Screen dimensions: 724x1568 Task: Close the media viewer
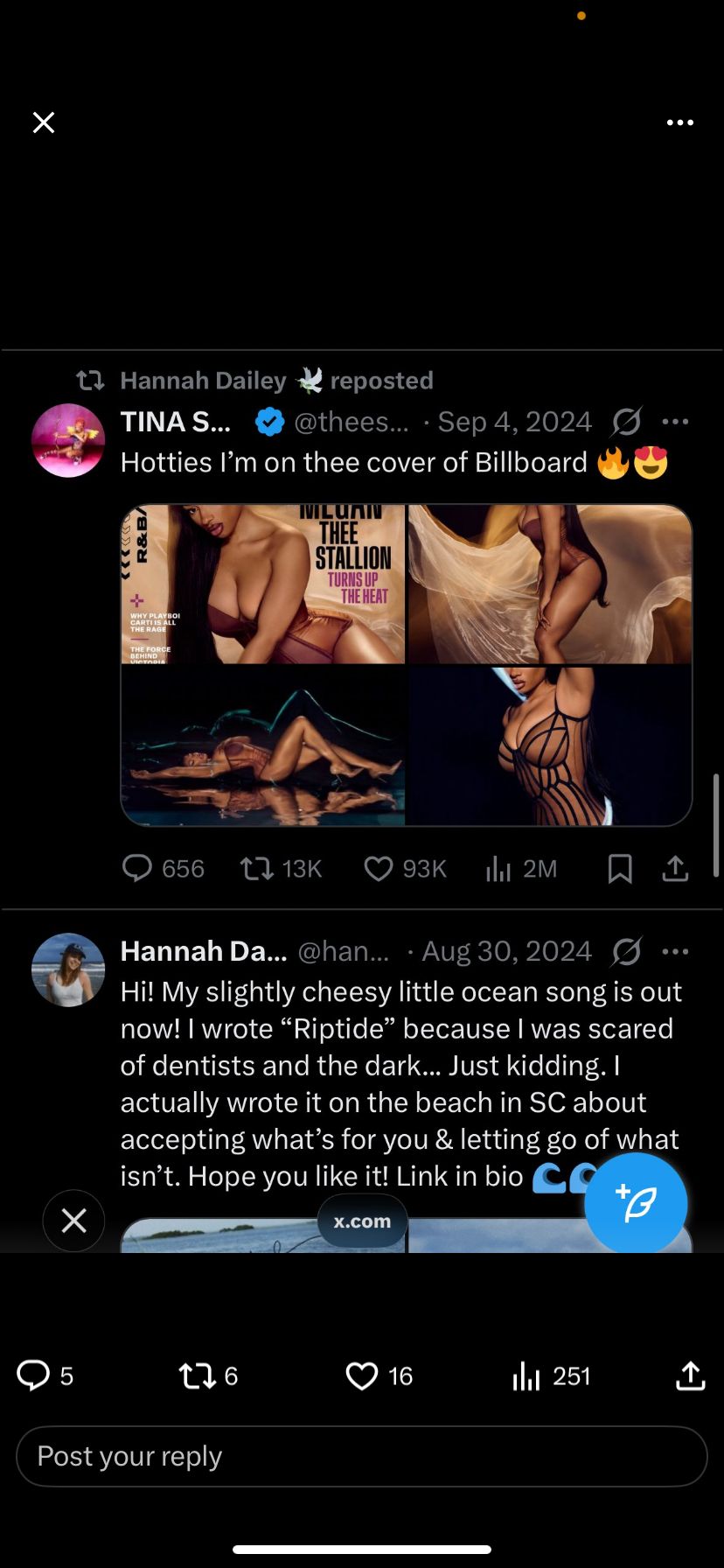click(x=44, y=122)
